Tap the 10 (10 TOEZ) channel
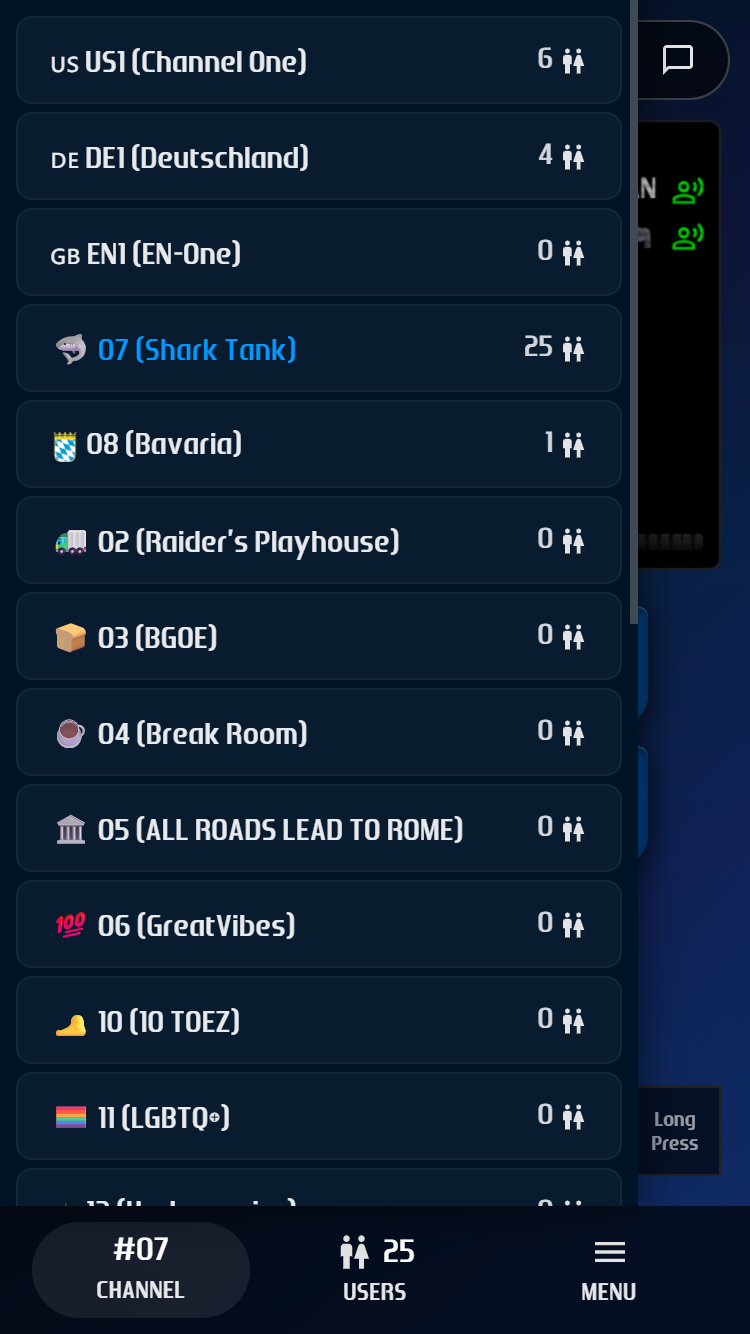Screen dimensions: 750x1334 point(318,1021)
